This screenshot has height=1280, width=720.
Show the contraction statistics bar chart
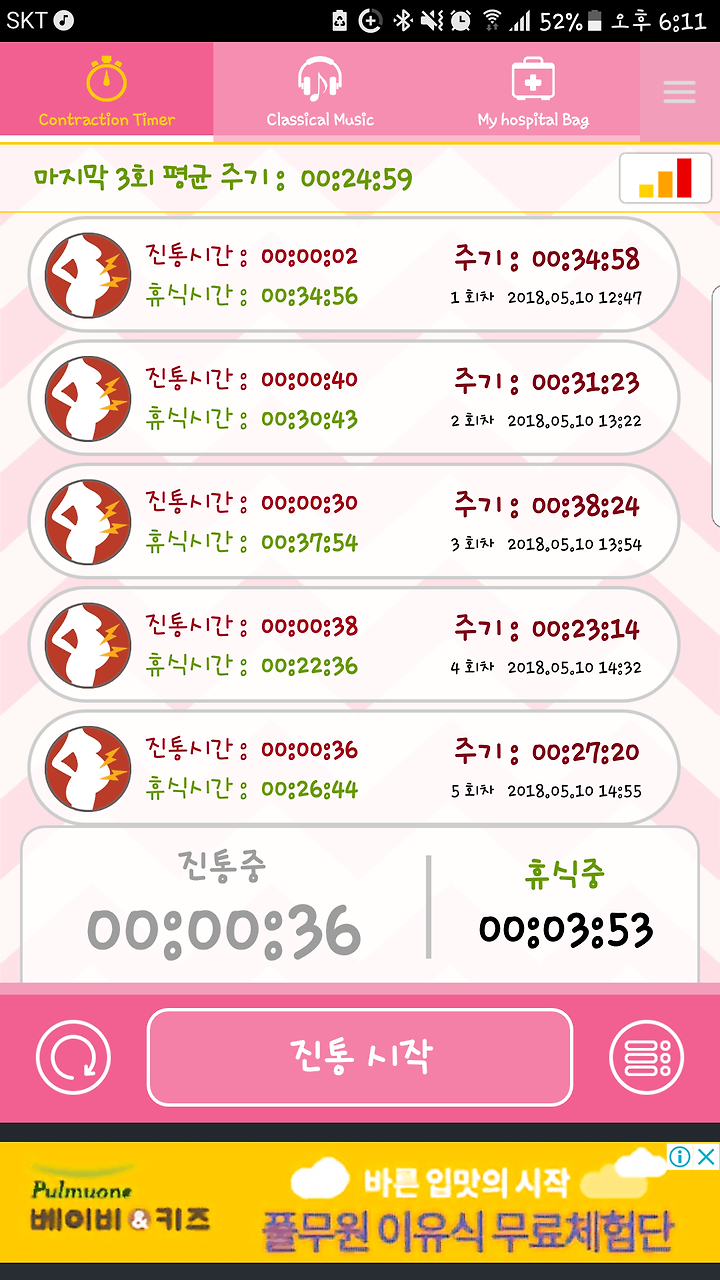pos(666,178)
